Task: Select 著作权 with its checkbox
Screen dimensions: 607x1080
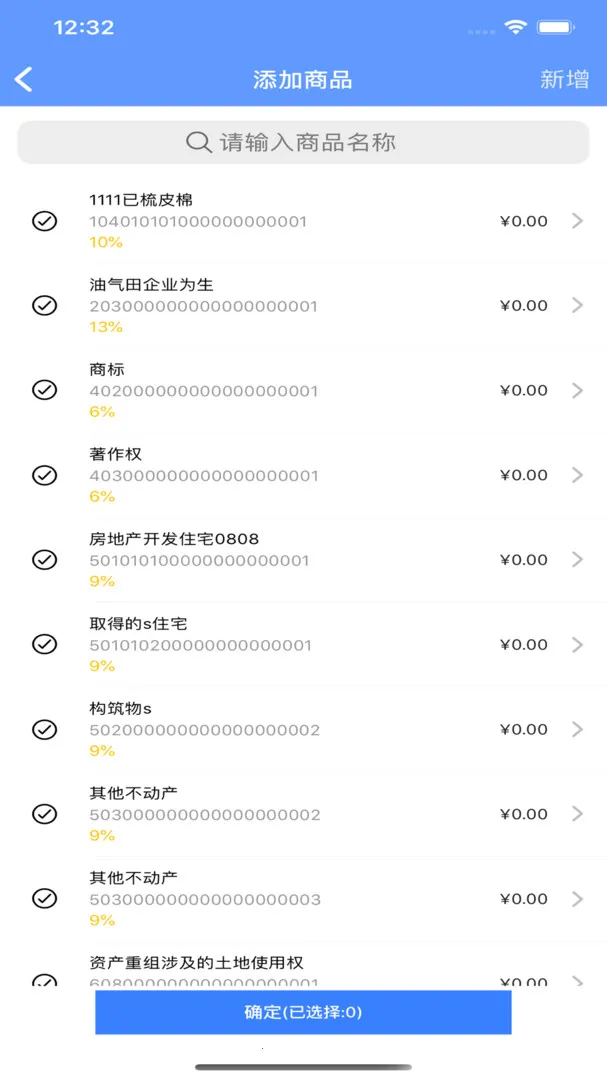Action: click(x=44, y=475)
